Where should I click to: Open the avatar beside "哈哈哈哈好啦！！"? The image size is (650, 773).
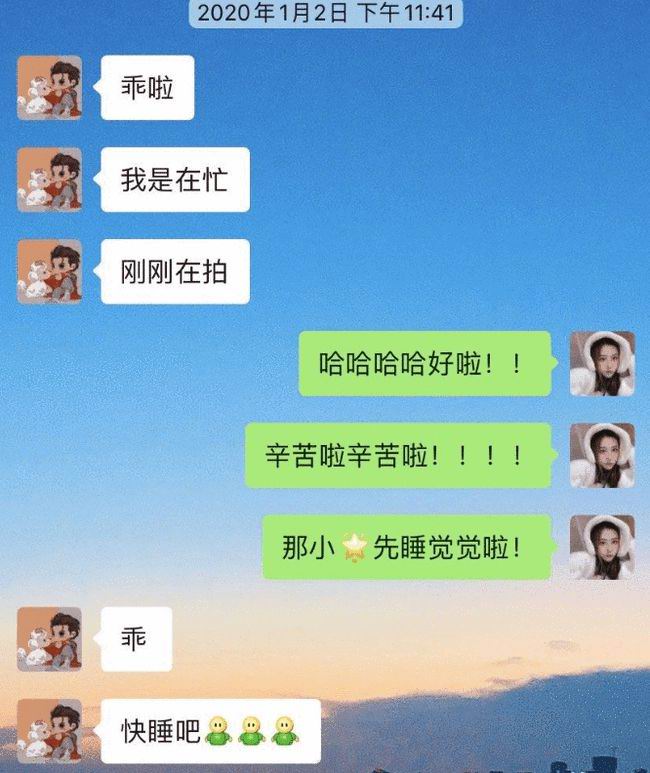[x=602, y=363]
